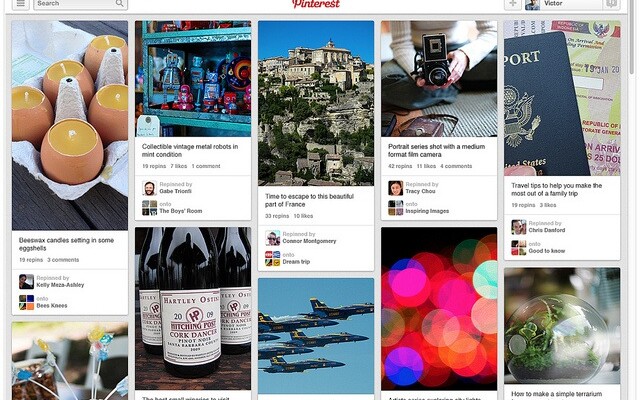Open the simple terrarium pin

tap(562, 325)
